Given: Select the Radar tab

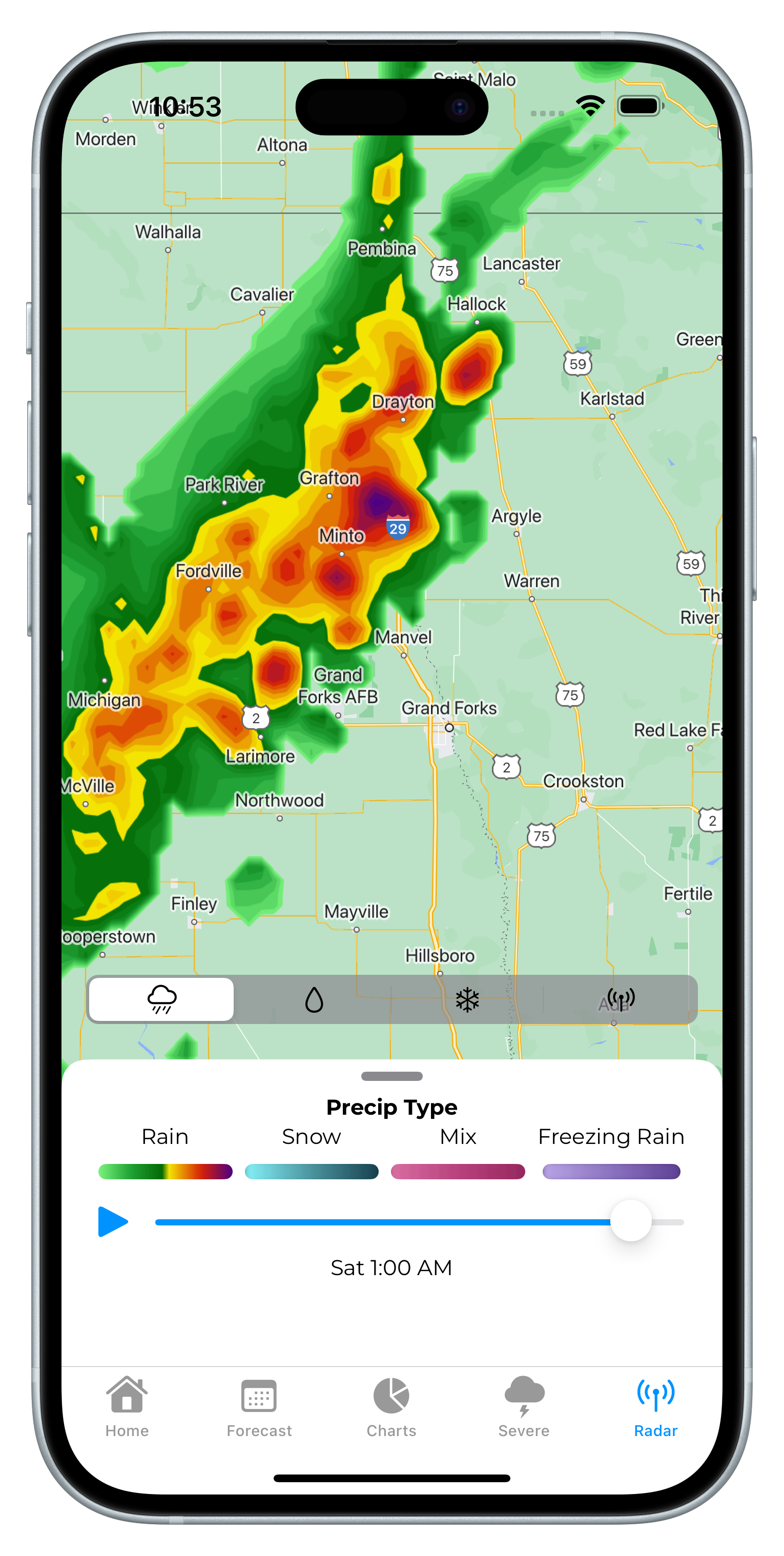Looking at the screenshot, I should click(x=655, y=1406).
